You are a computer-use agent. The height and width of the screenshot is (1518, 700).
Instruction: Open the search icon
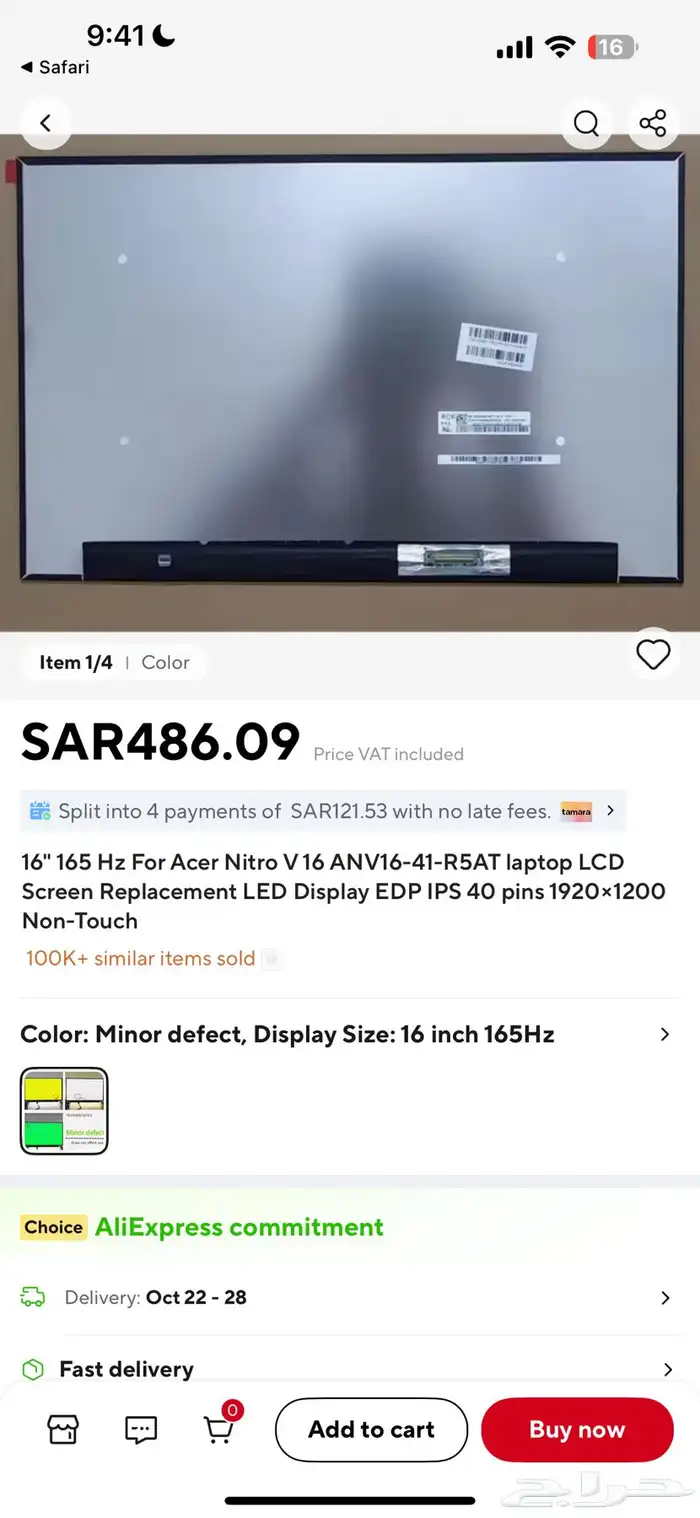[586, 123]
